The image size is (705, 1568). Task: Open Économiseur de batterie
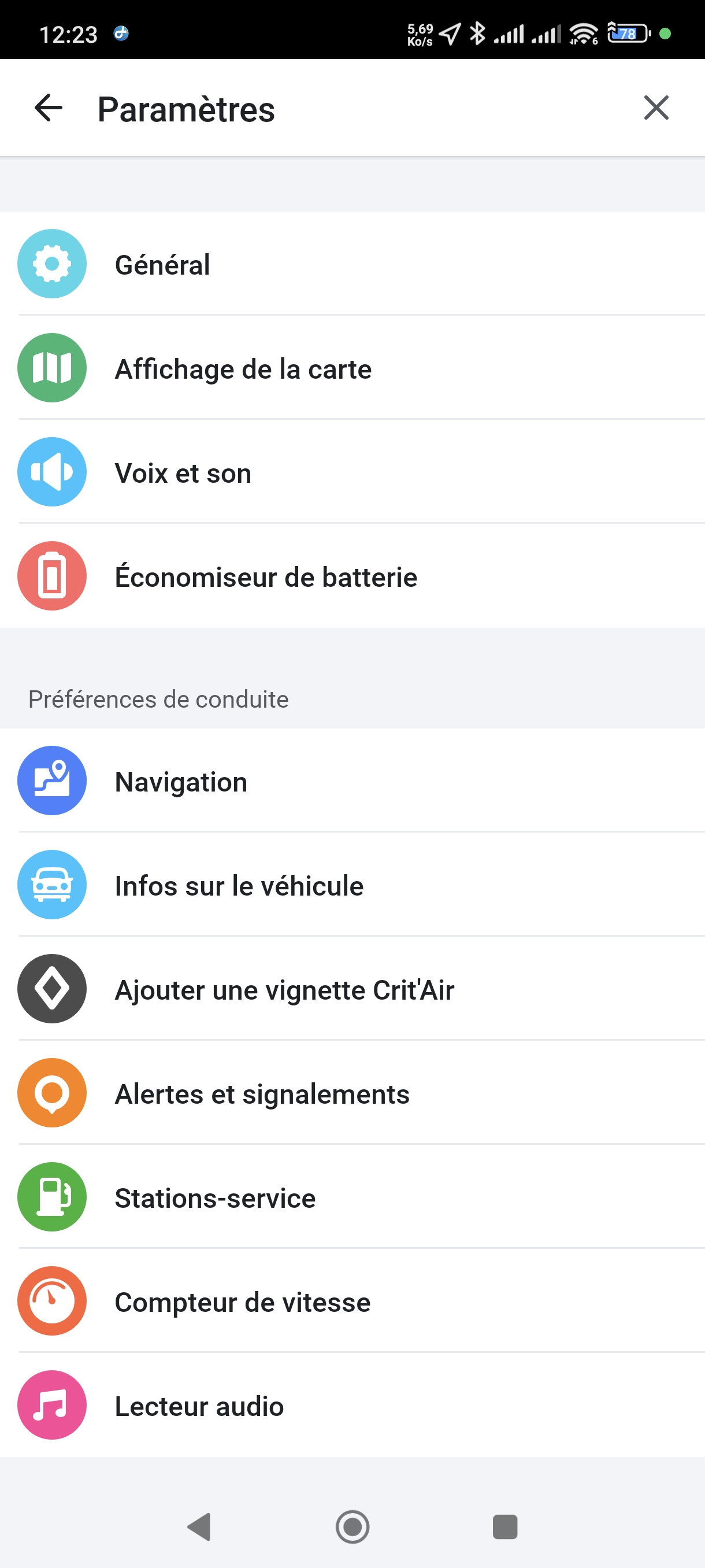tap(353, 576)
